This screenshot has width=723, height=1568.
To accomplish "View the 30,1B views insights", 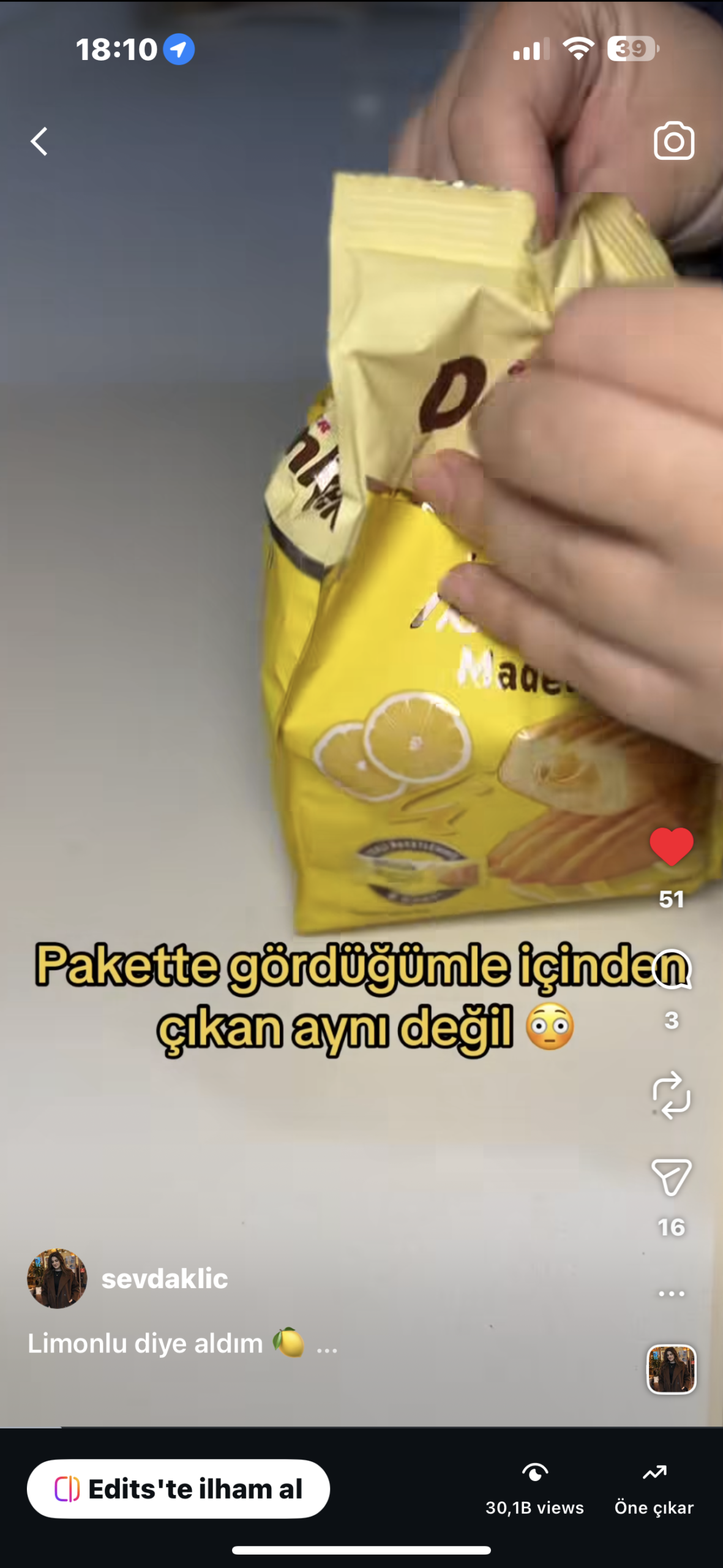I will tap(534, 1489).
